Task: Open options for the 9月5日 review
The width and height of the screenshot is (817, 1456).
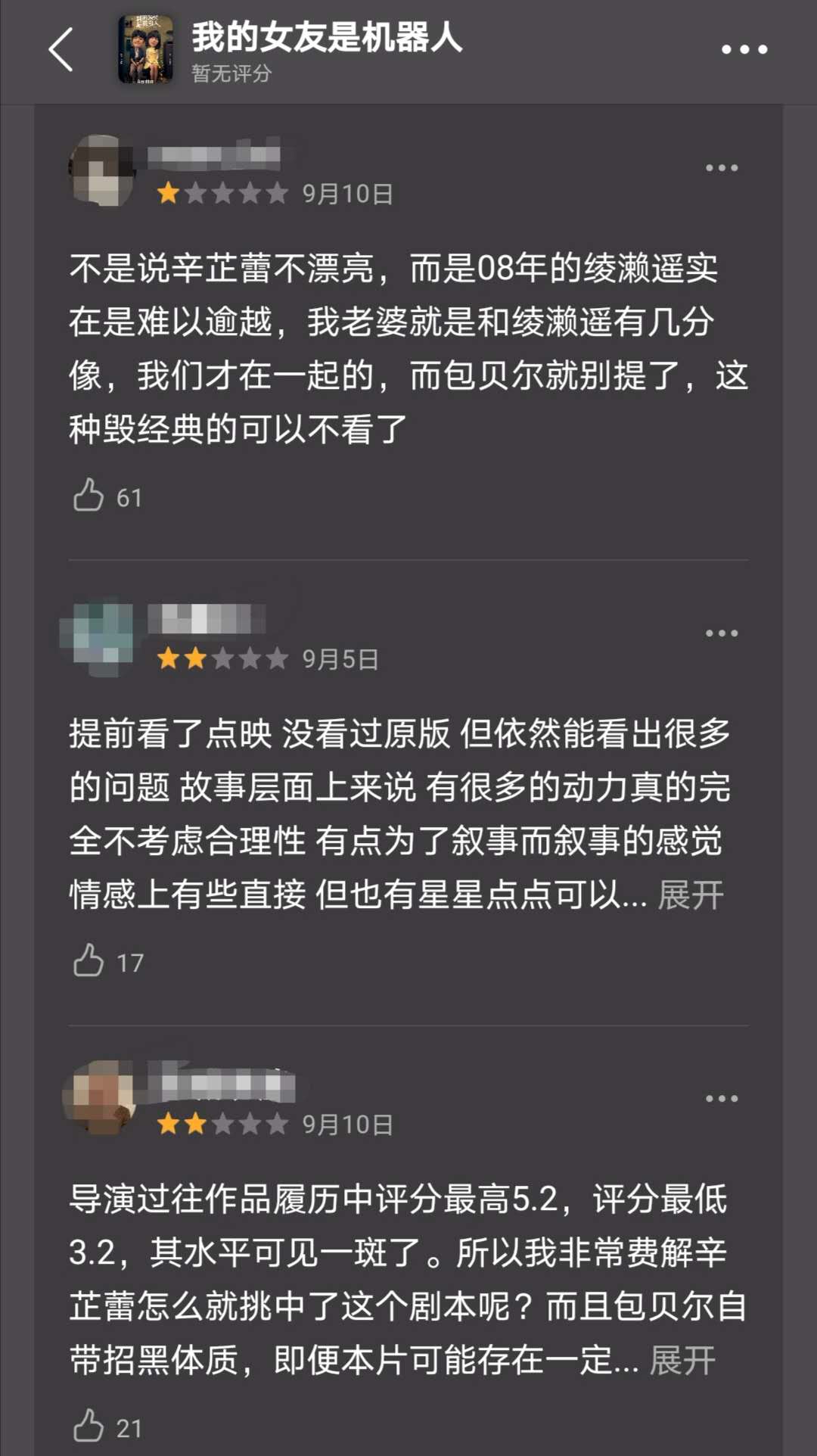Action: tap(721, 633)
